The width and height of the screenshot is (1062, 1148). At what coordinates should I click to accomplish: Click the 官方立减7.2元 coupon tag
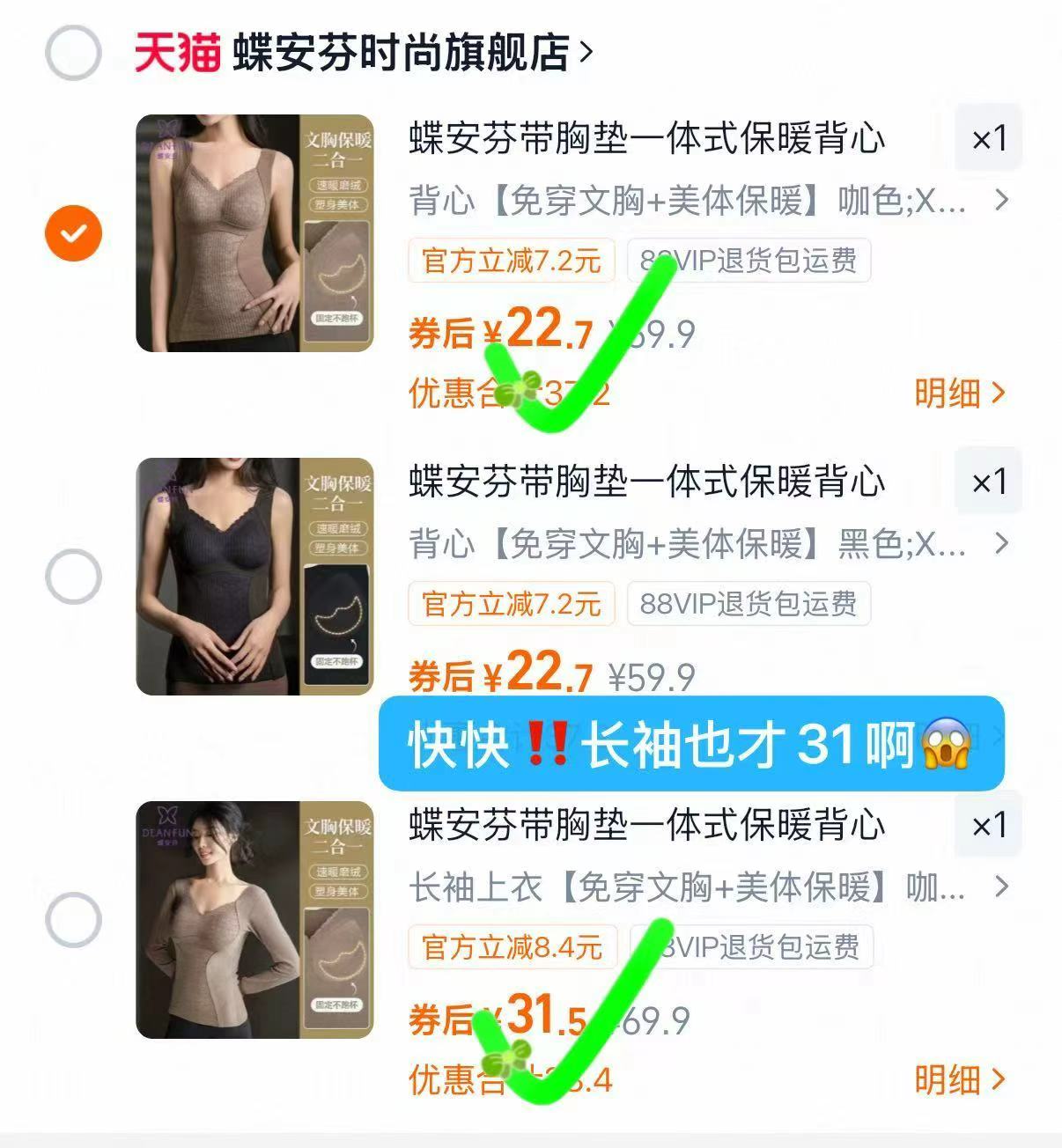[513, 260]
